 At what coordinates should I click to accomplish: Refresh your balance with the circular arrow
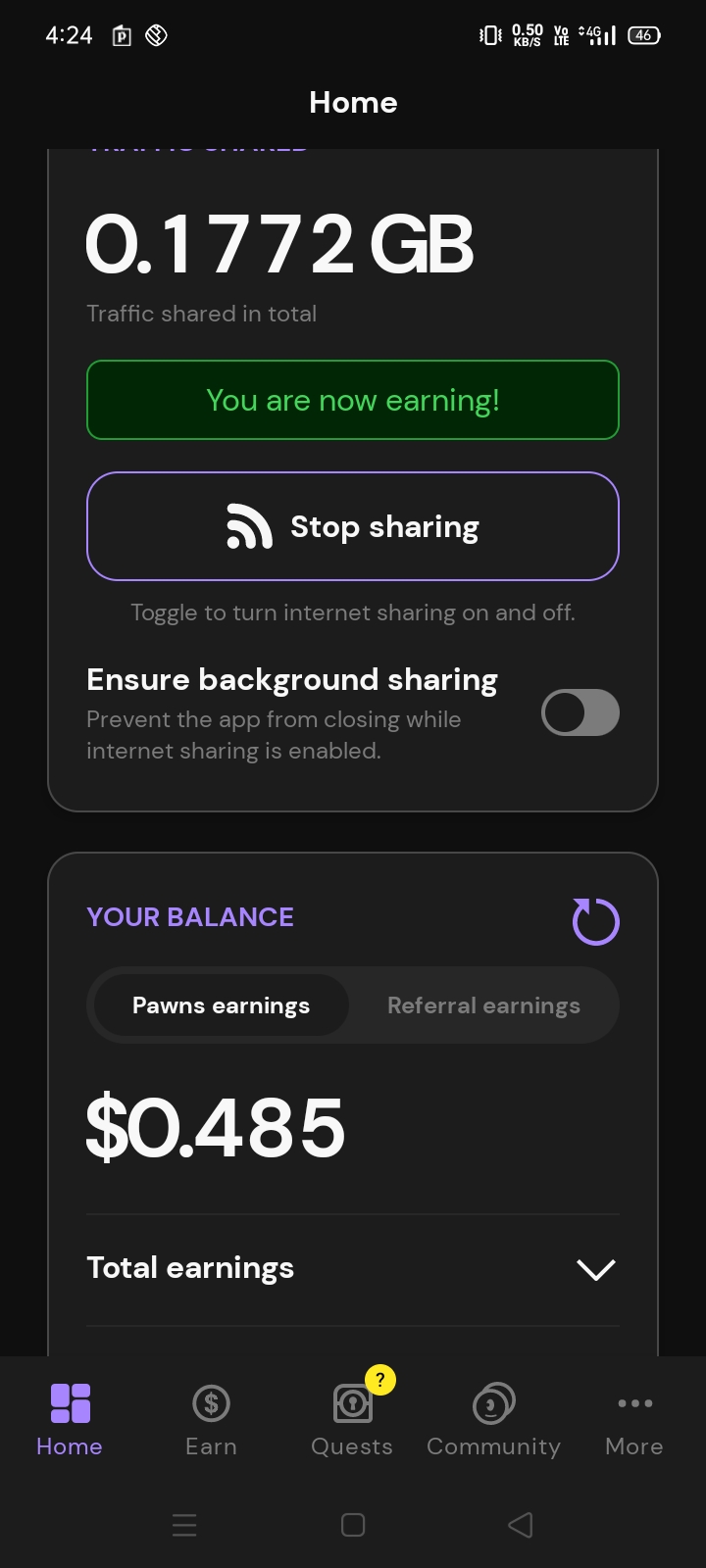pos(595,921)
